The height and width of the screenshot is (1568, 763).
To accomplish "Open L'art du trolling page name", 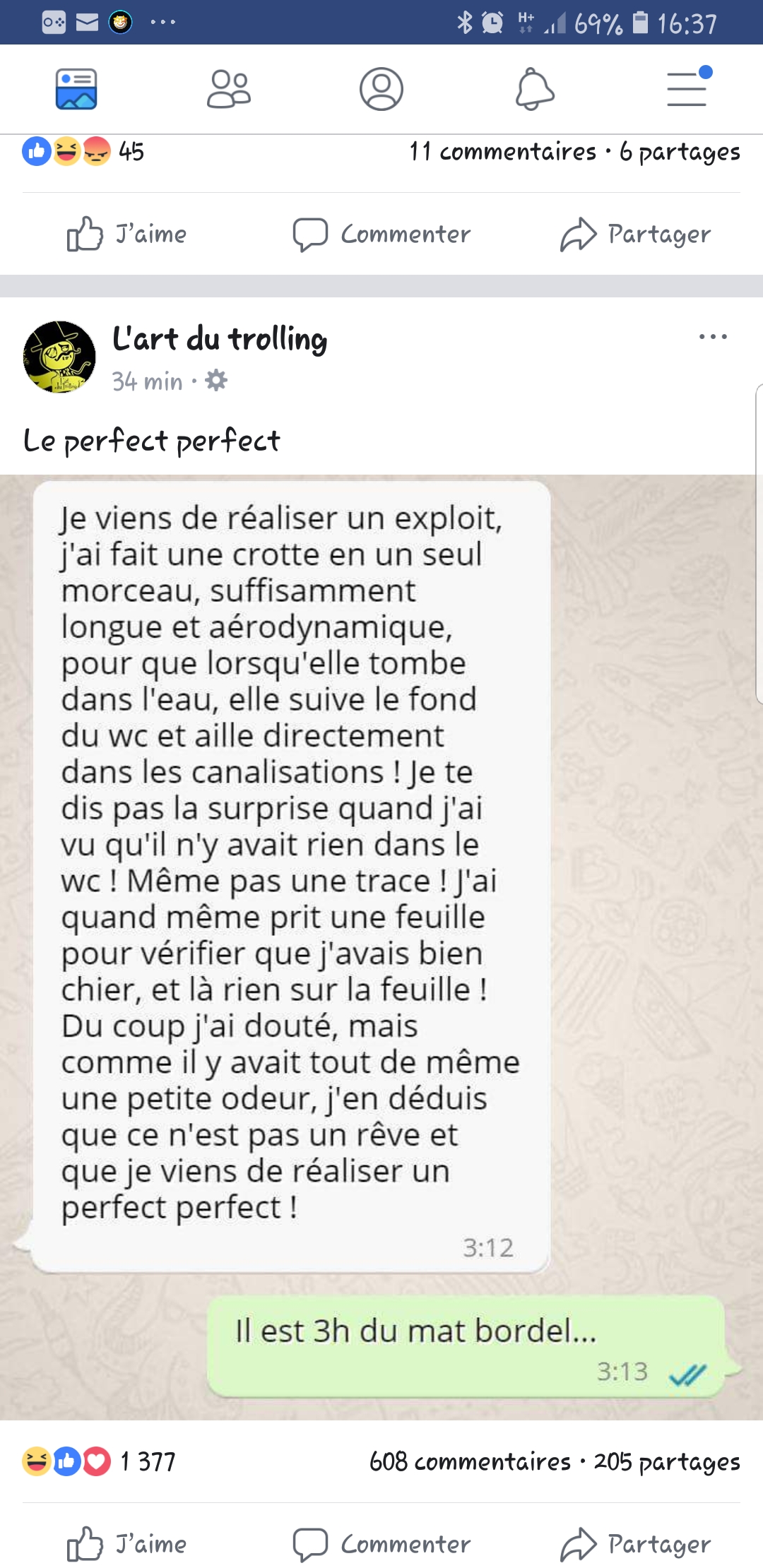I will point(220,339).
